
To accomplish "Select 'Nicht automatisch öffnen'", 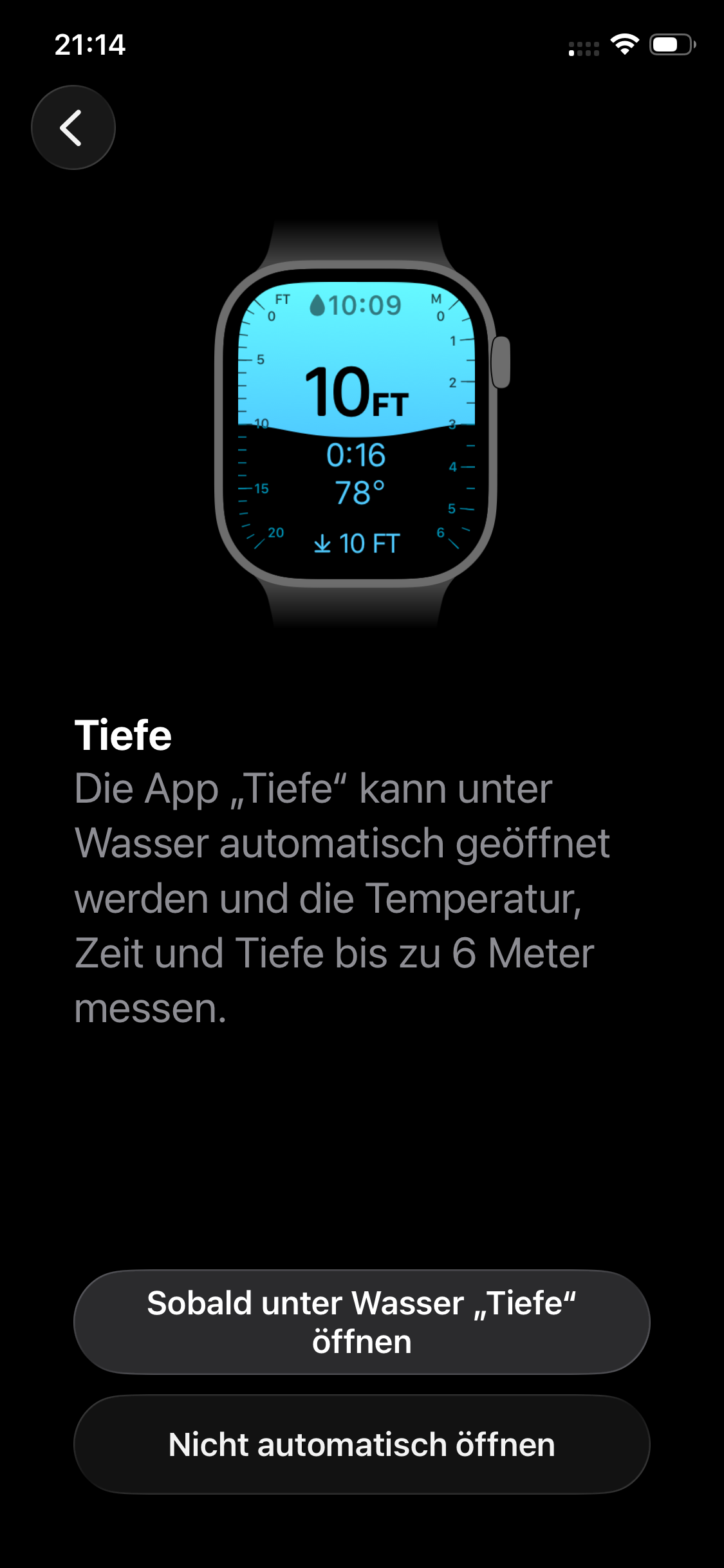I will (x=362, y=1444).
